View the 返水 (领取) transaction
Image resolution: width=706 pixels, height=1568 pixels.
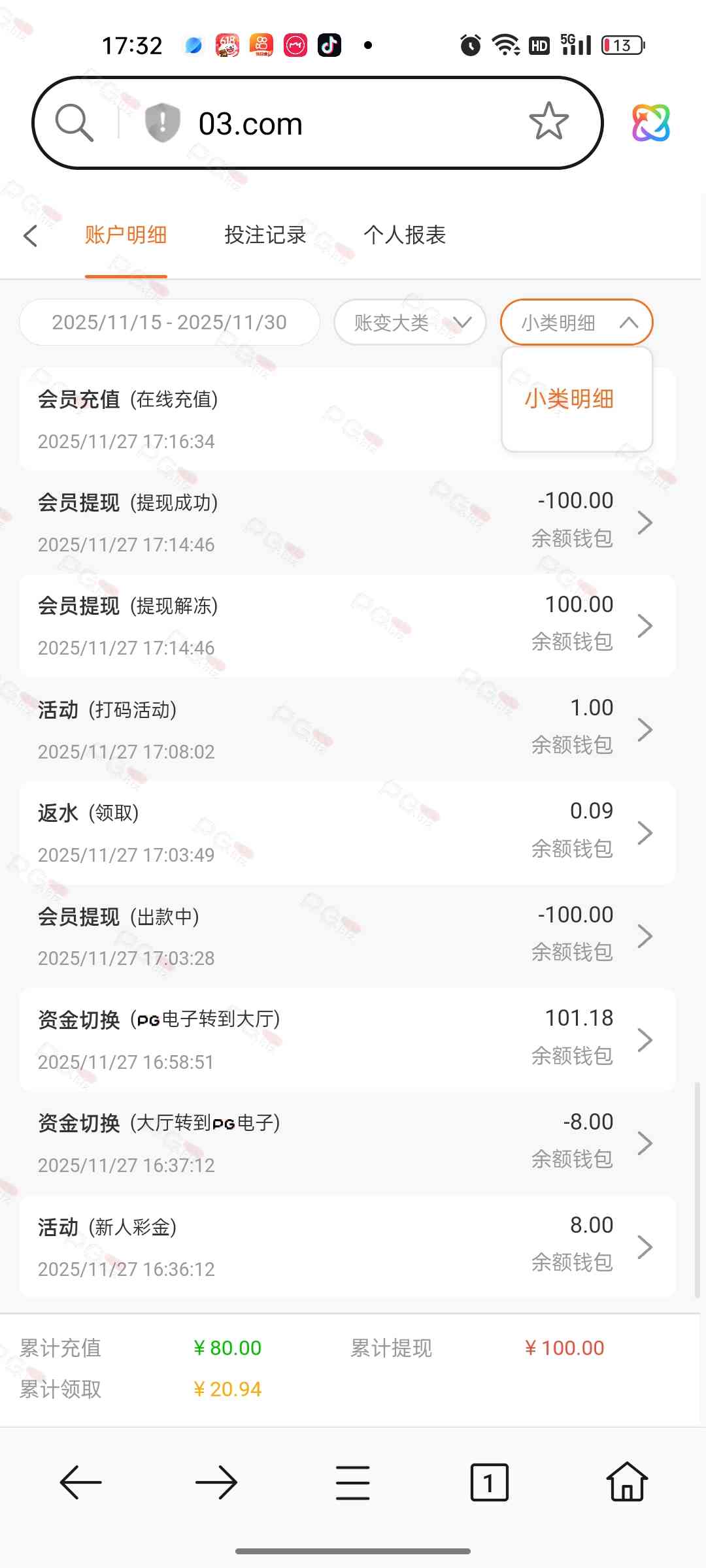pos(346,832)
